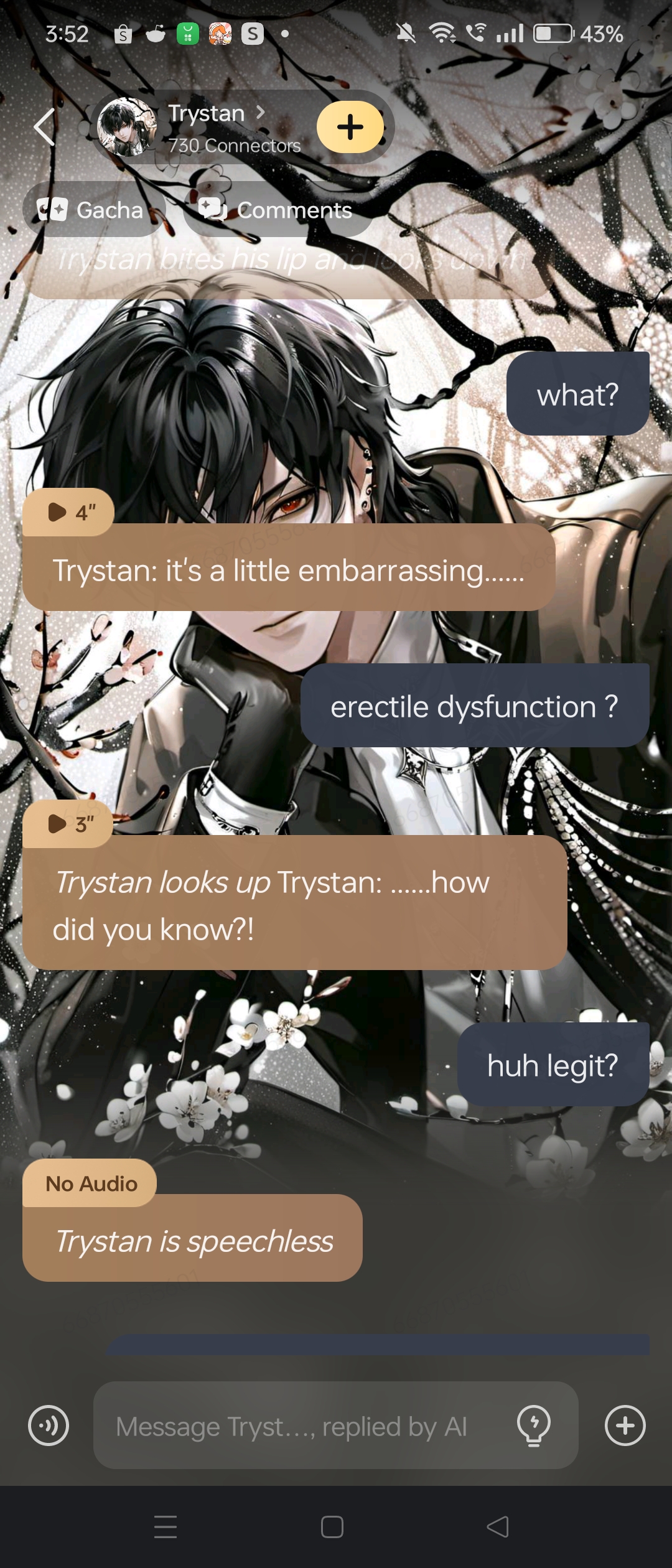Play the 4-second voice message
The height and width of the screenshot is (1568, 672).
point(68,512)
